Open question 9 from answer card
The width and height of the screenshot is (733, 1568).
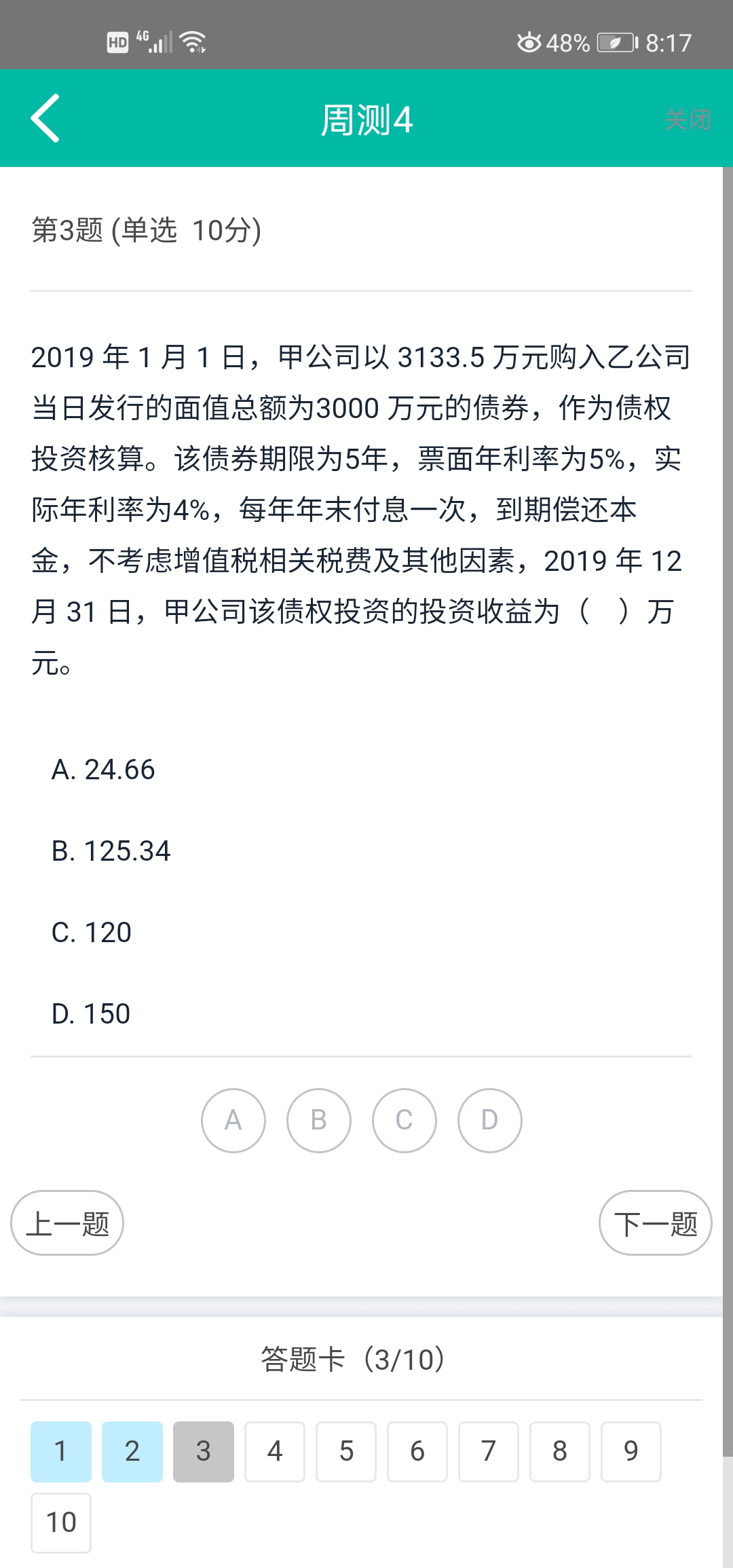(x=631, y=1451)
